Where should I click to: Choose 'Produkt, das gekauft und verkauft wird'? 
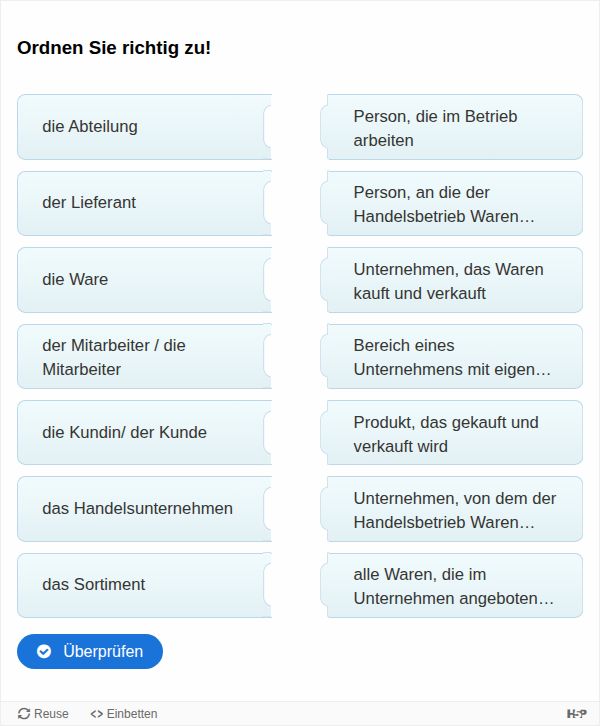451,432
